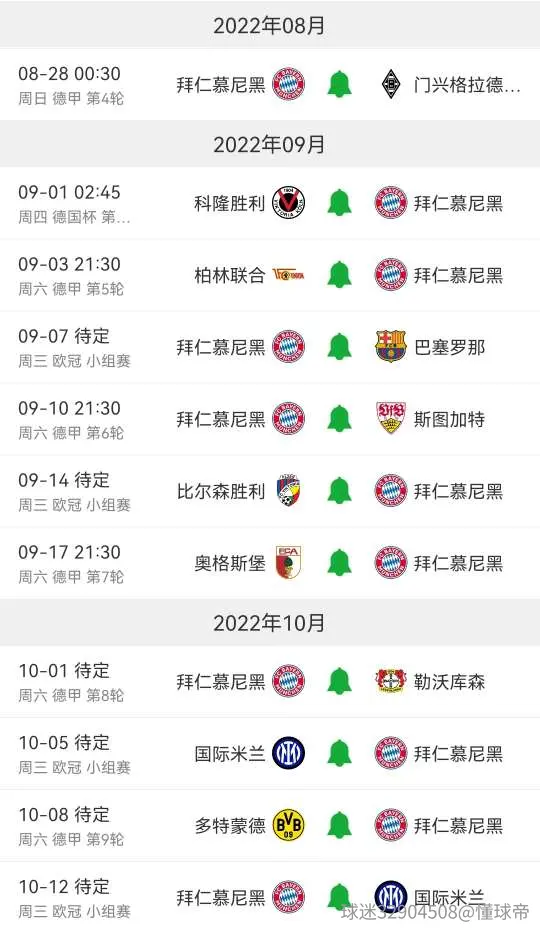Open the Dortmund vs Bayern match on 10-08
Image resolution: width=540 pixels, height=932 pixels.
point(270,826)
